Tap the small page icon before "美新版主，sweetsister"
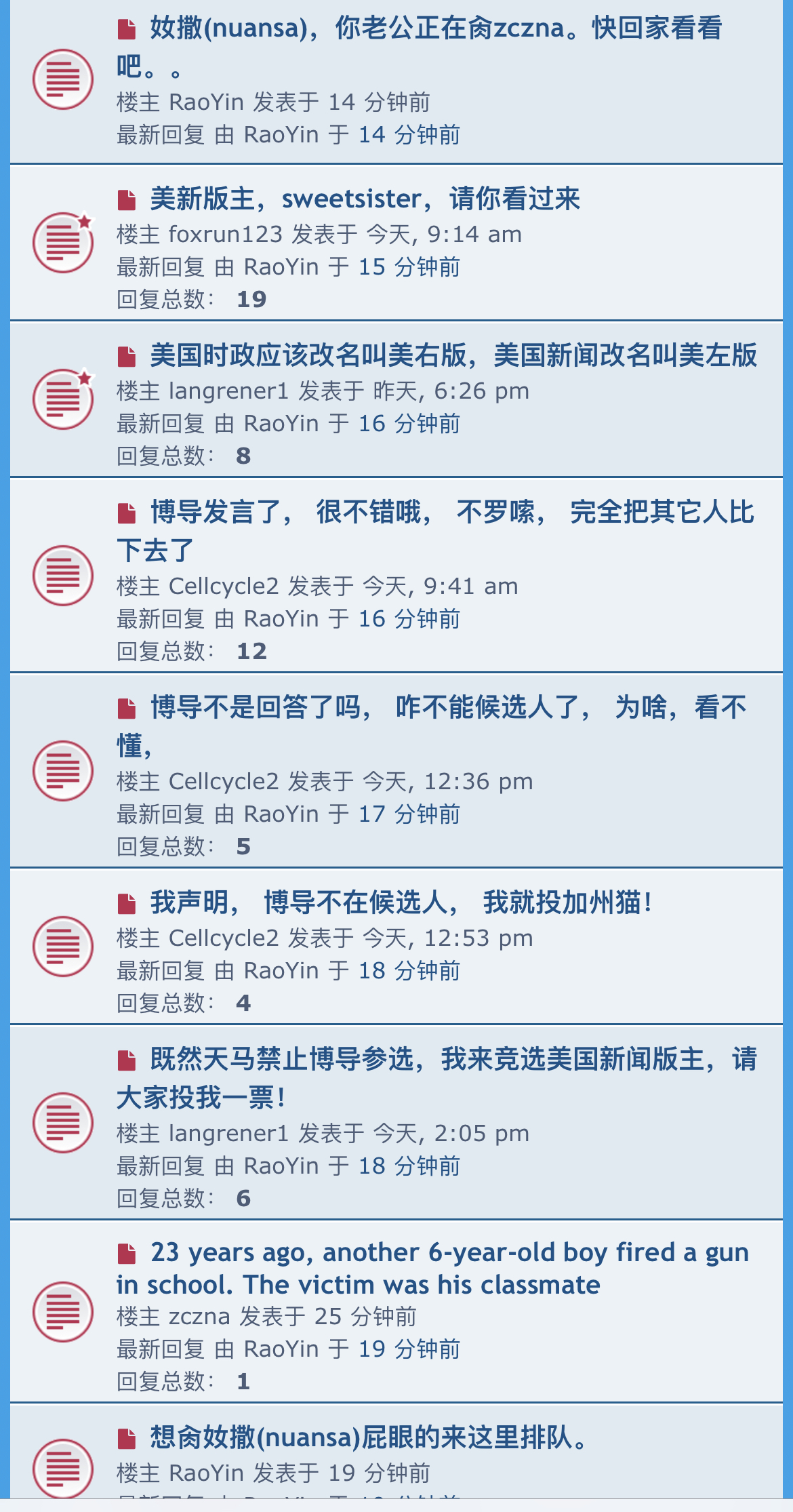 [x=127, y=200]
